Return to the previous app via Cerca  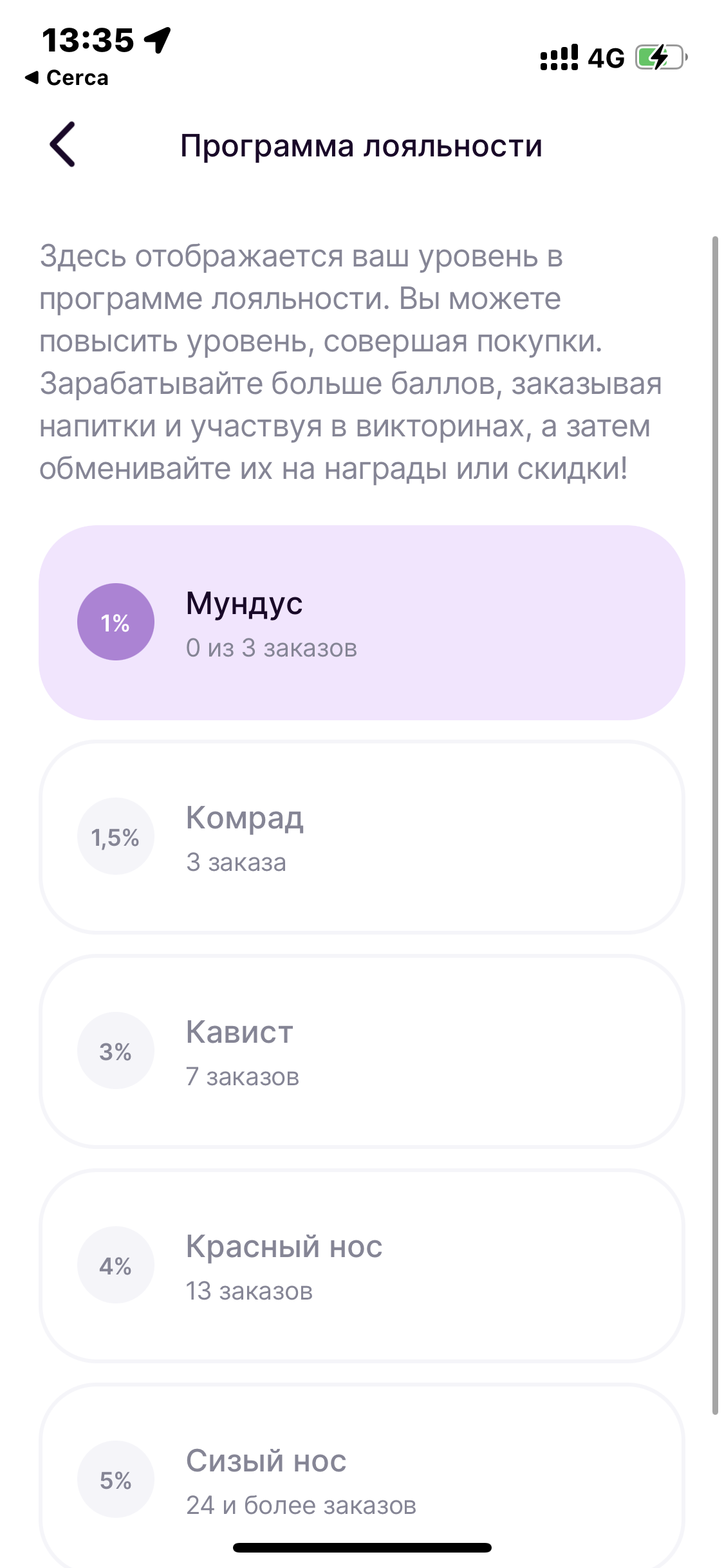[x=67, y=78]
